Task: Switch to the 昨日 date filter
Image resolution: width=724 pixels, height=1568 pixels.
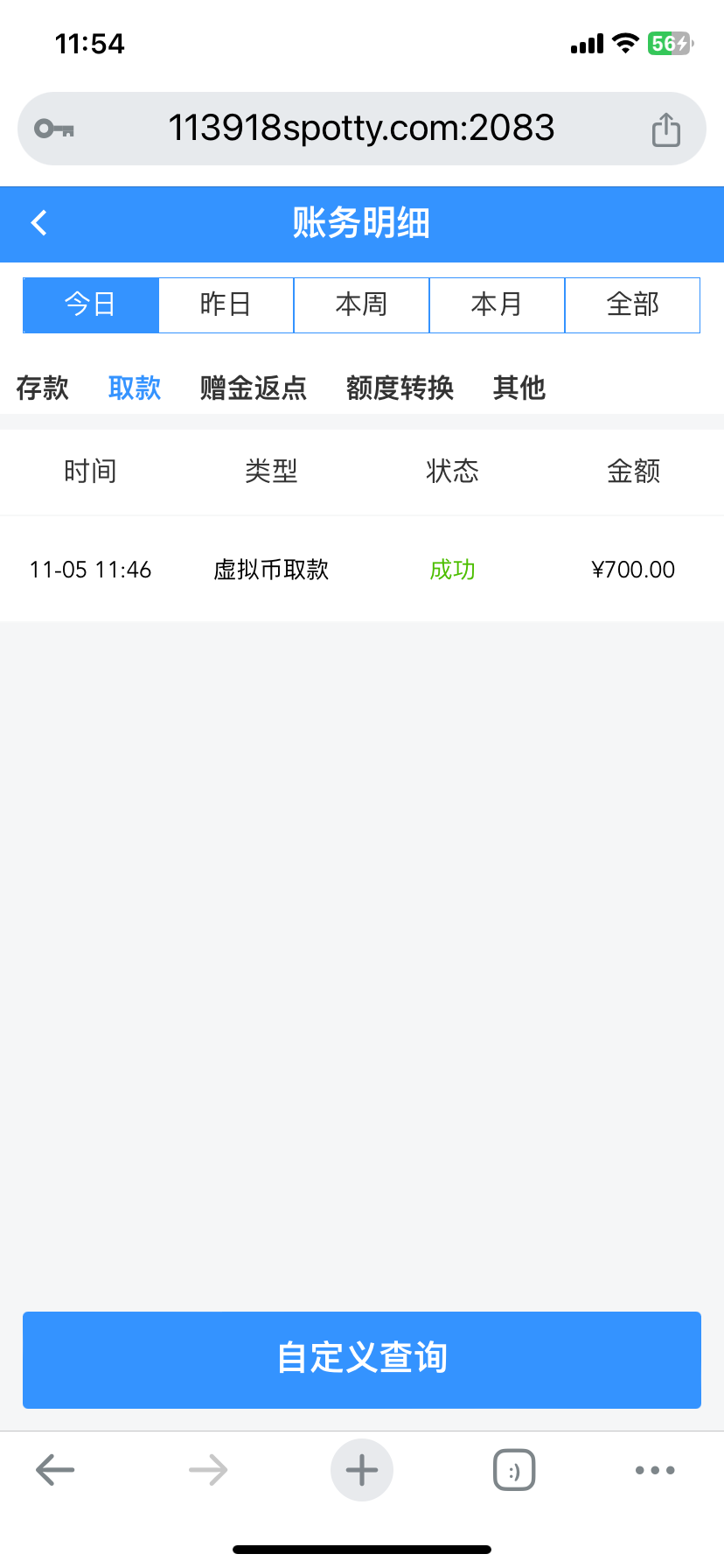Action: pyautogui.click(x=226, y=304)
